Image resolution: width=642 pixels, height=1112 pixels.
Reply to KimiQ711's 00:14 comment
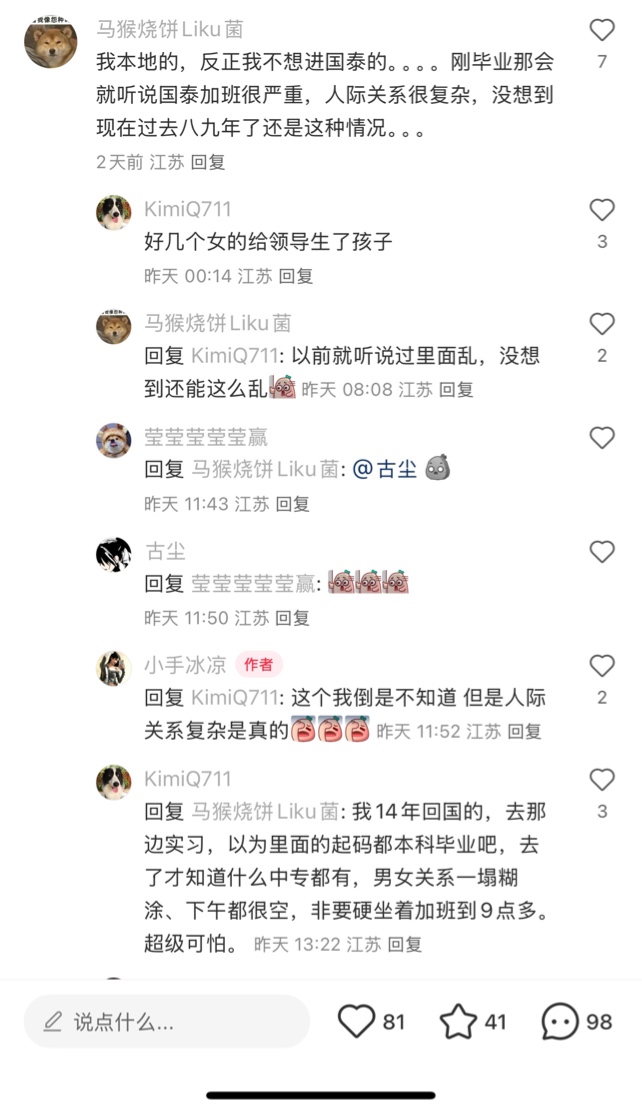click(x=295, y=276)
